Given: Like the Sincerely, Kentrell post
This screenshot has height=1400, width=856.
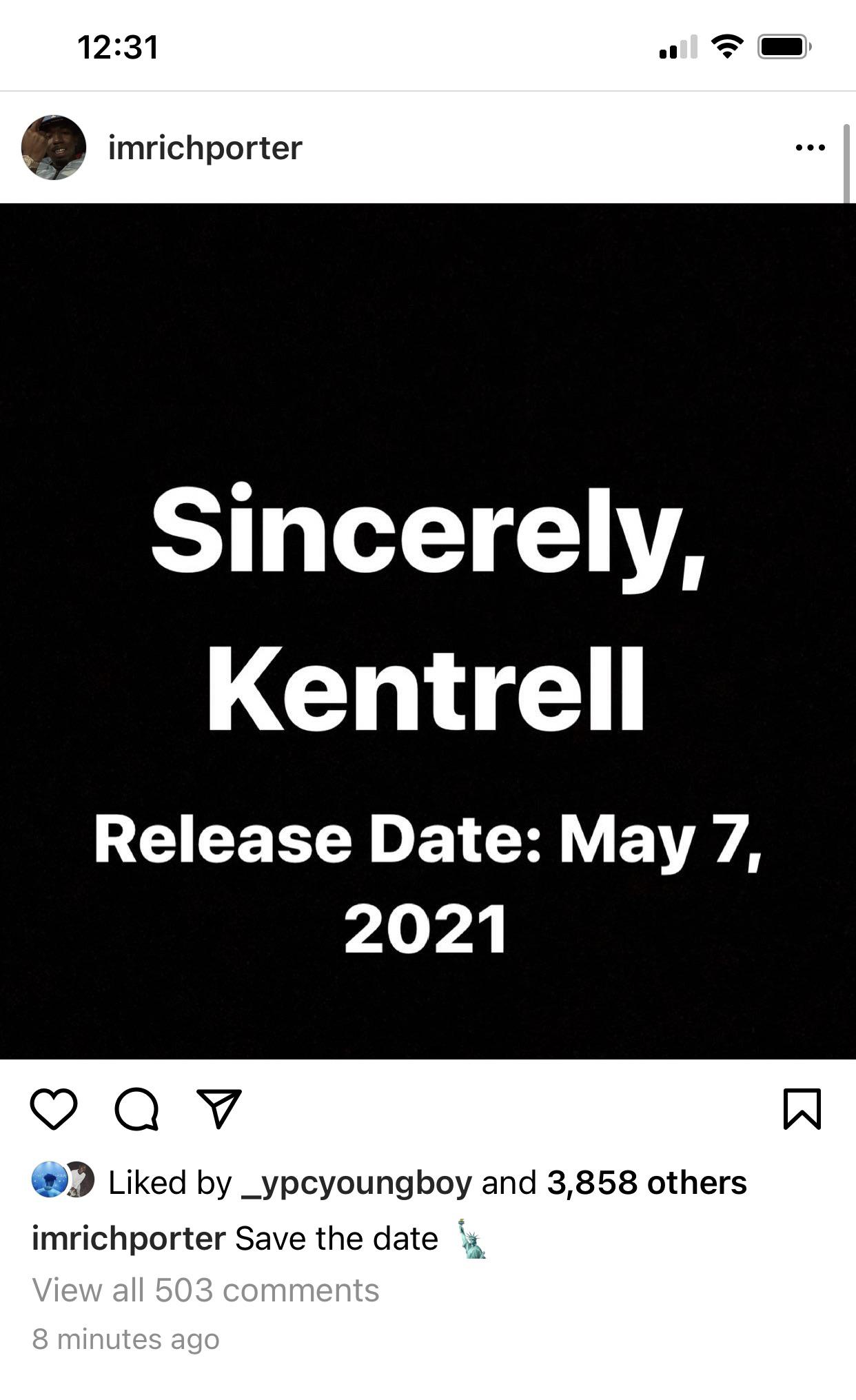Looking at the screenshot, I should pyautogui.click(x=54, y=1109).
